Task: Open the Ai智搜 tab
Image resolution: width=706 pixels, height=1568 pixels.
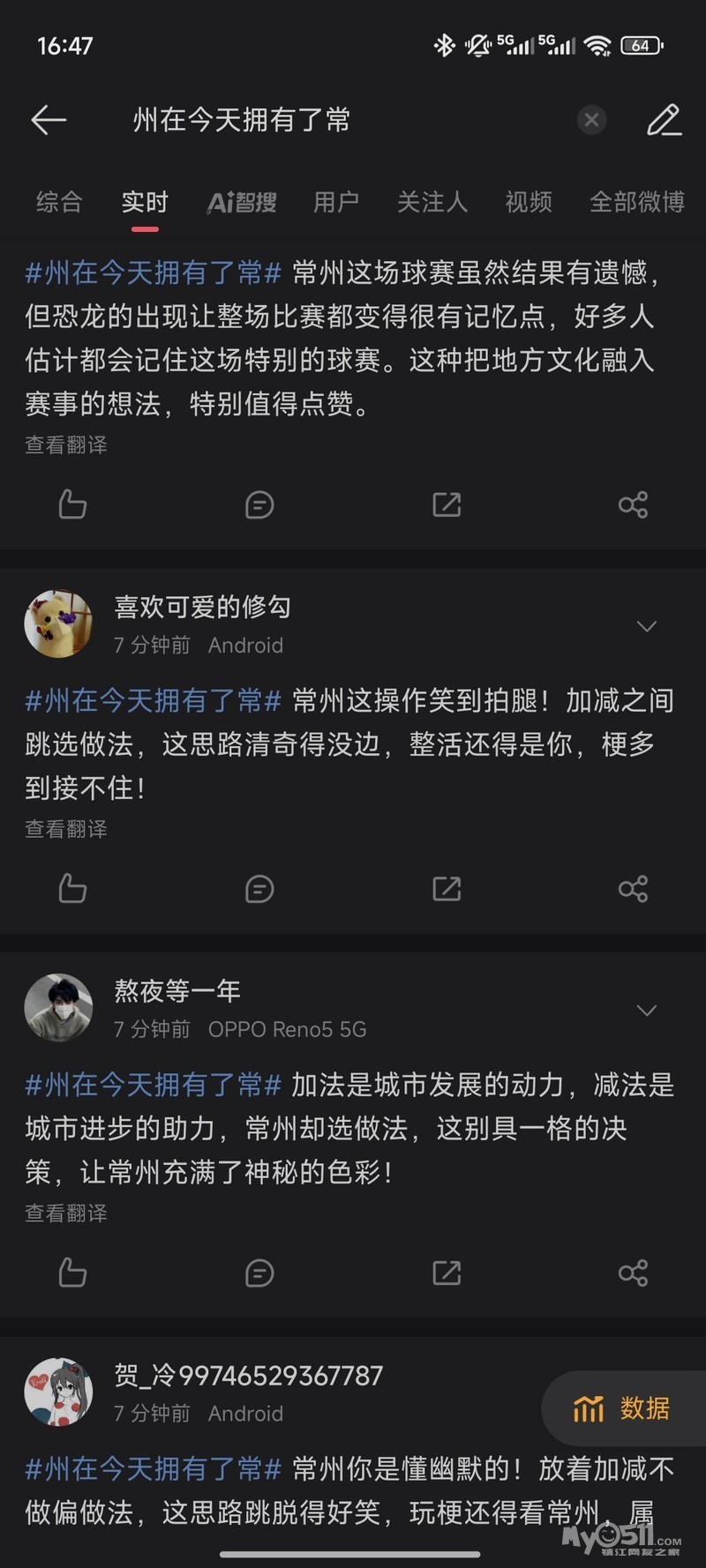Action: click(x=241, y=203)
